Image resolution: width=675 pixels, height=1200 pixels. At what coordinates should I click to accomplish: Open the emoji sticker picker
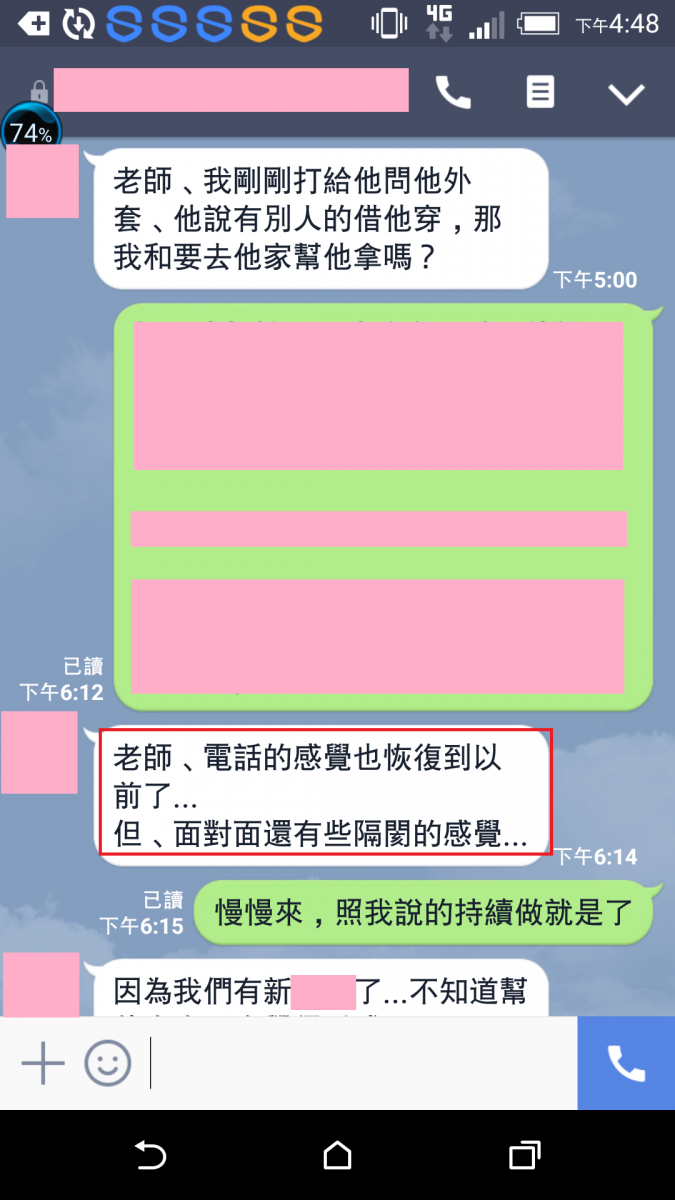(x=108, y=1062)
